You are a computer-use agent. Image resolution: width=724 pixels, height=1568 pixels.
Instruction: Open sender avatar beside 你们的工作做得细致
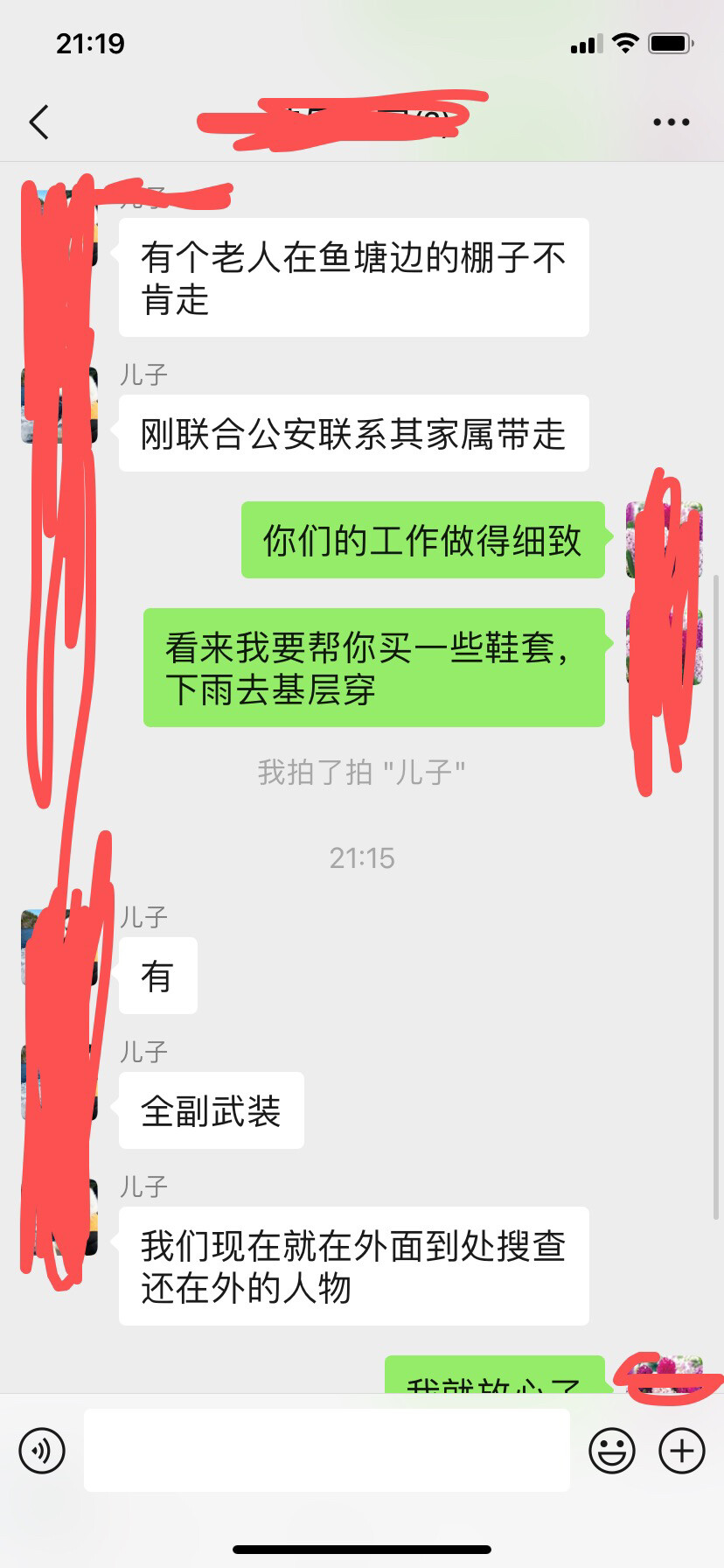(664, 540)
